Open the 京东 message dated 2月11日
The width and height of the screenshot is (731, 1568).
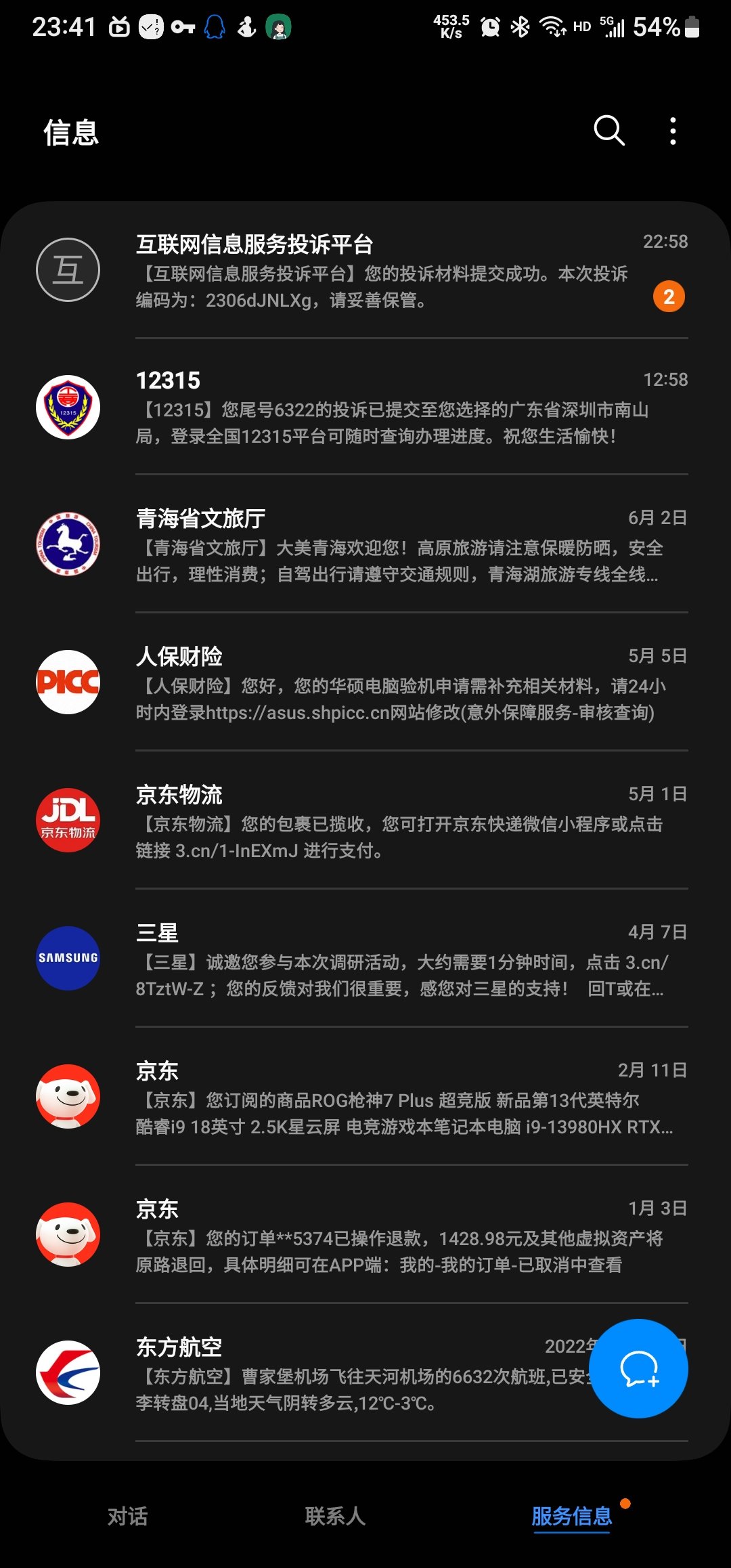coord(365,1098)
